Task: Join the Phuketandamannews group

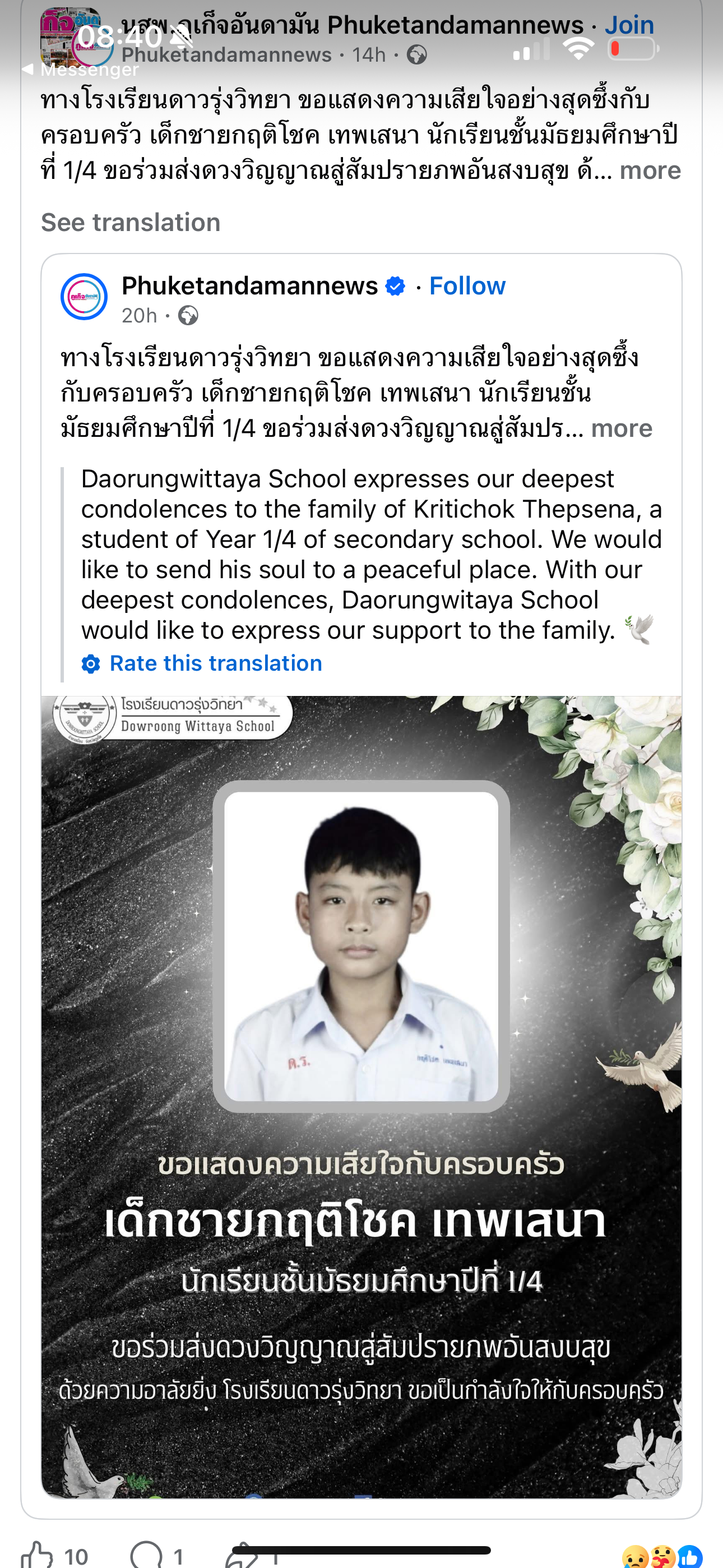Action: (x=629, y=25)
